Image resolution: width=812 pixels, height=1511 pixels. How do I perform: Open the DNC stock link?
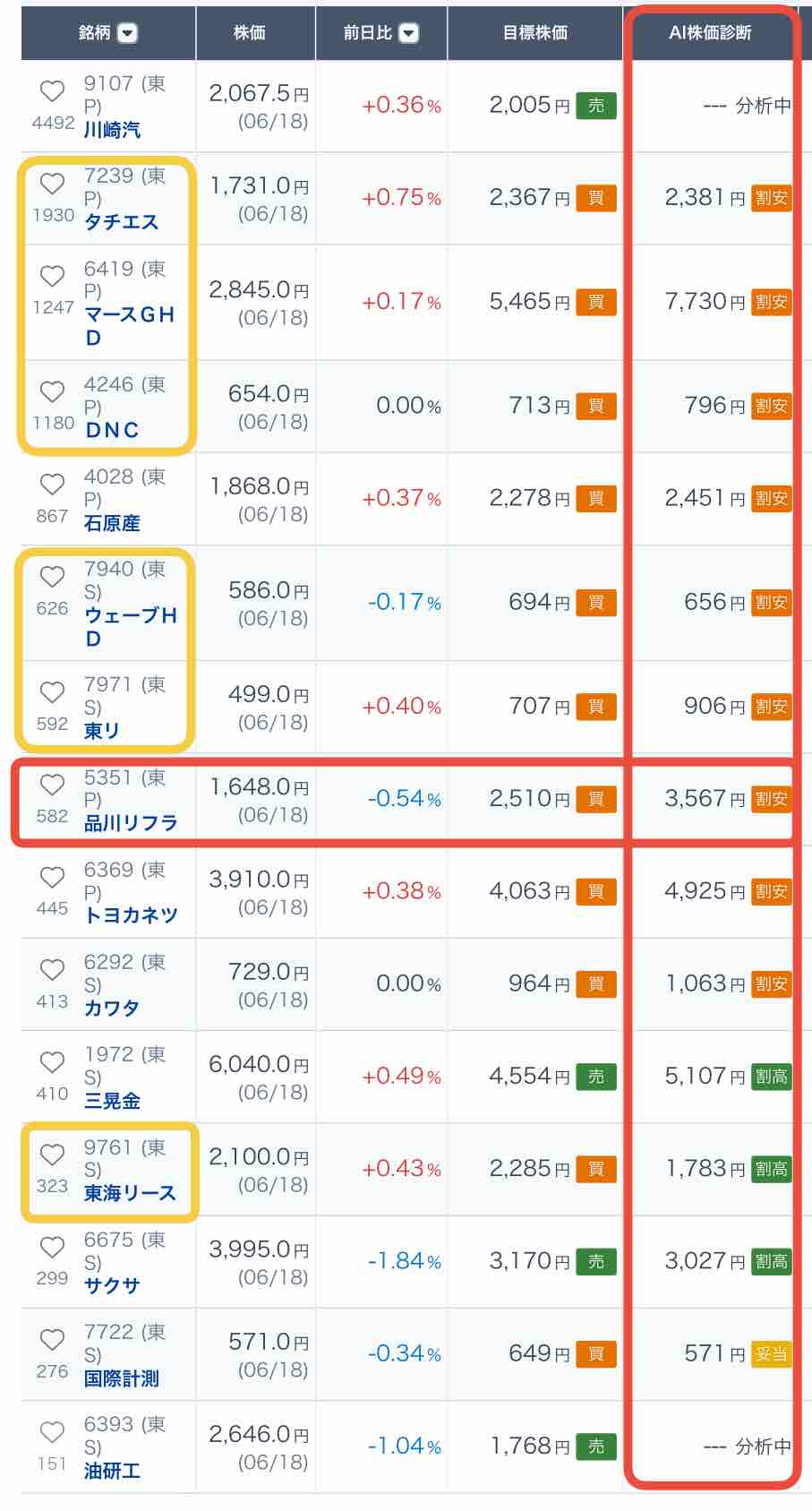[x=112, y=430]
